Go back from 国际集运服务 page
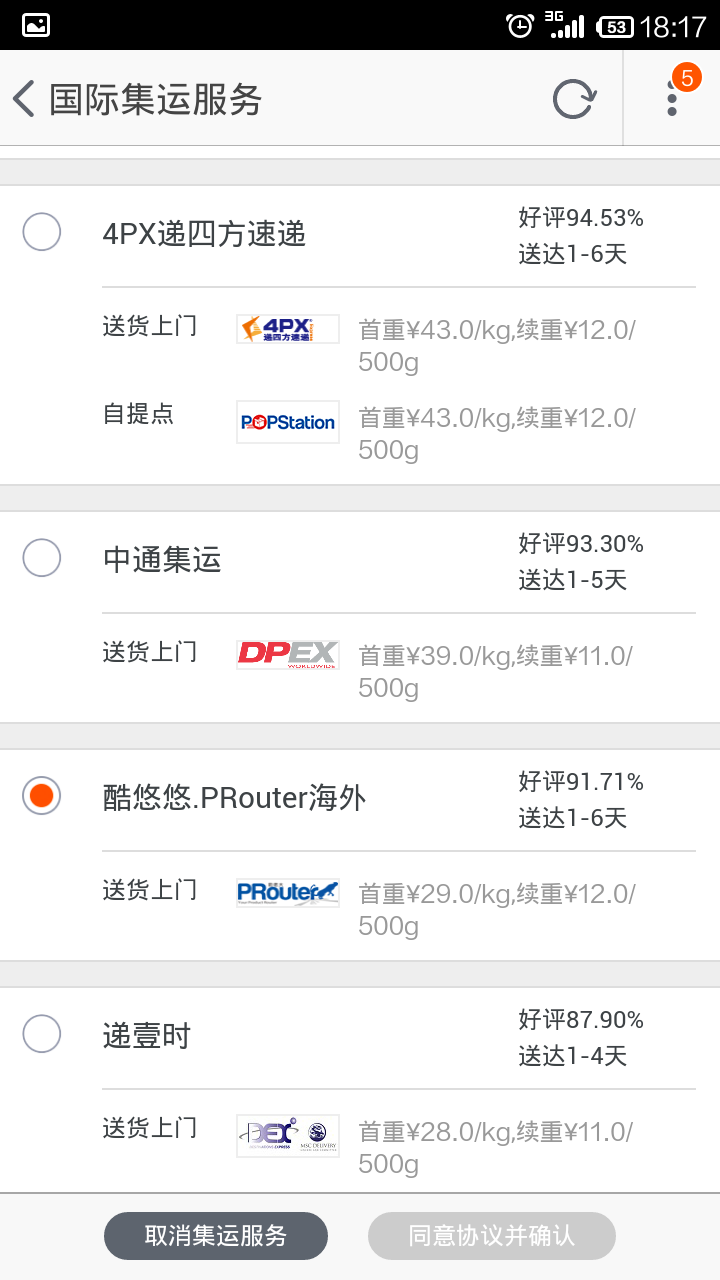This screenshot has width=720, height=1280. click(x=25, y=99)
